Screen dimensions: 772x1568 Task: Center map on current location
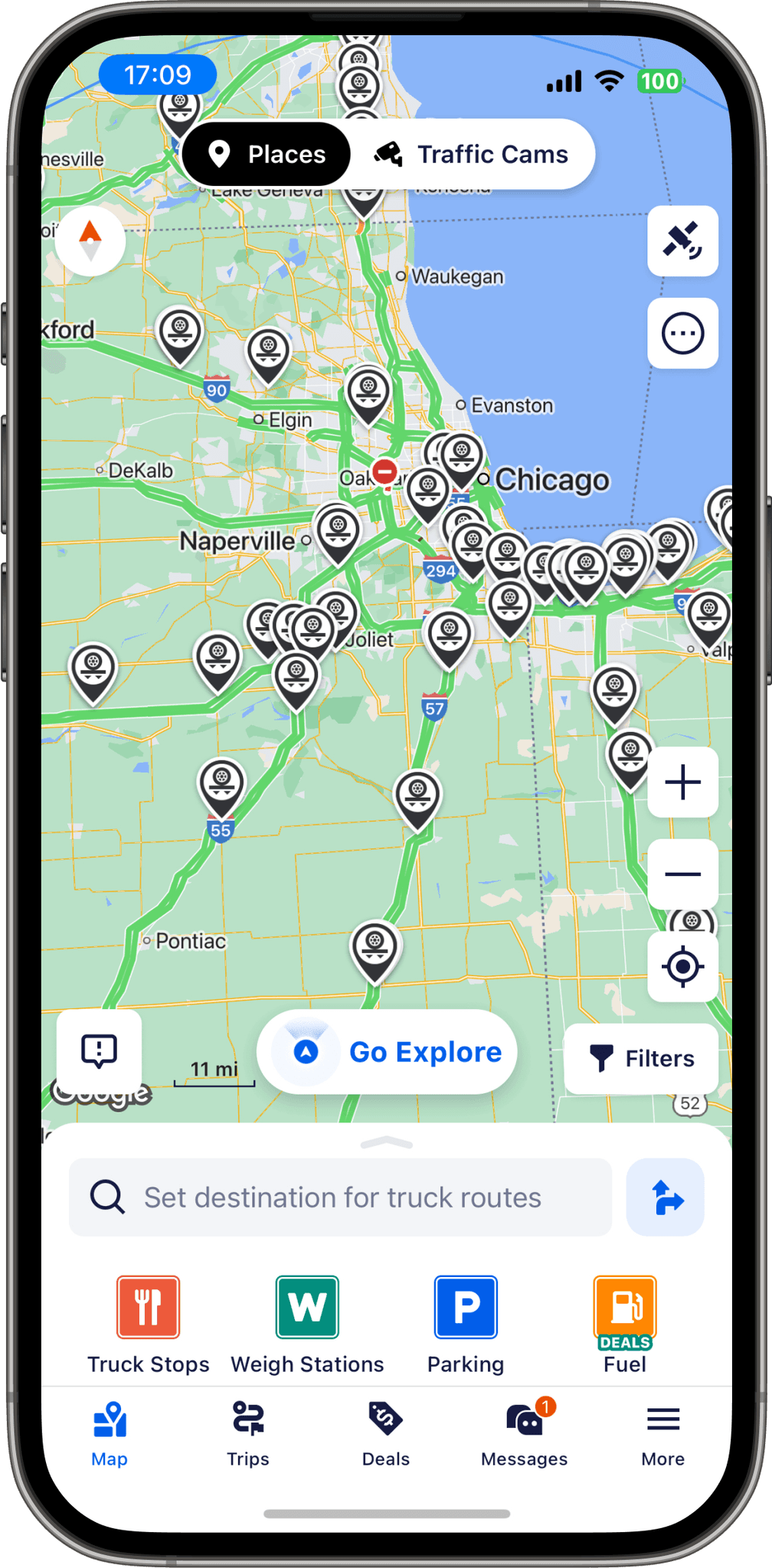pos(682,966)
